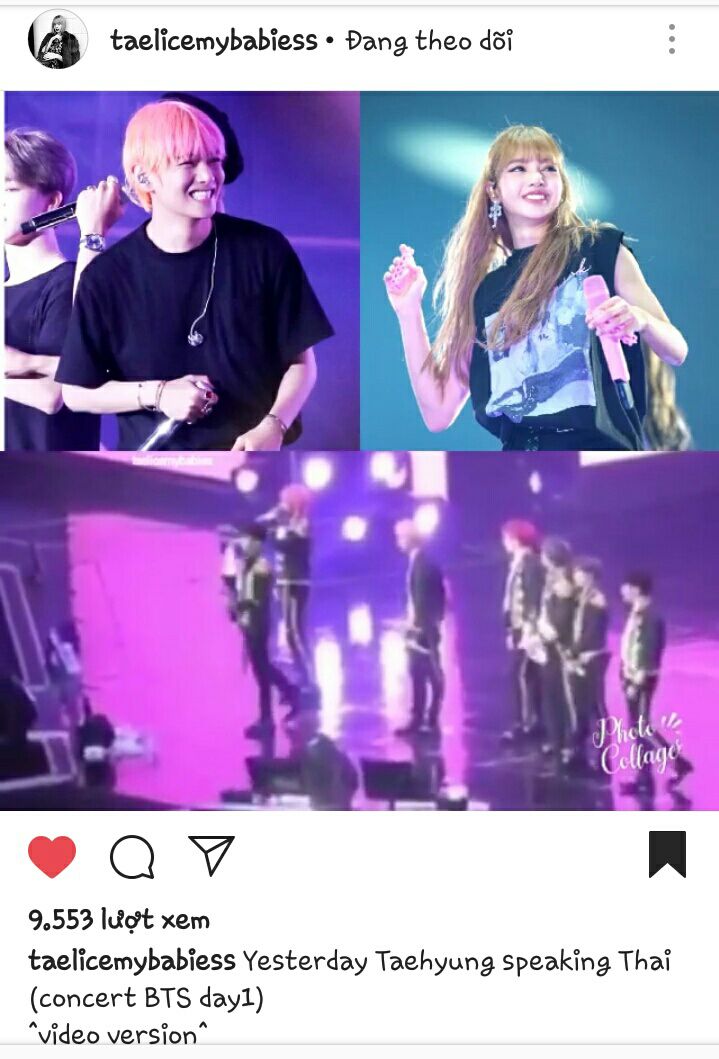Play the video collage post
Image resolution: width=719 pixels, height=1059 pixels.
click(359, 450)
